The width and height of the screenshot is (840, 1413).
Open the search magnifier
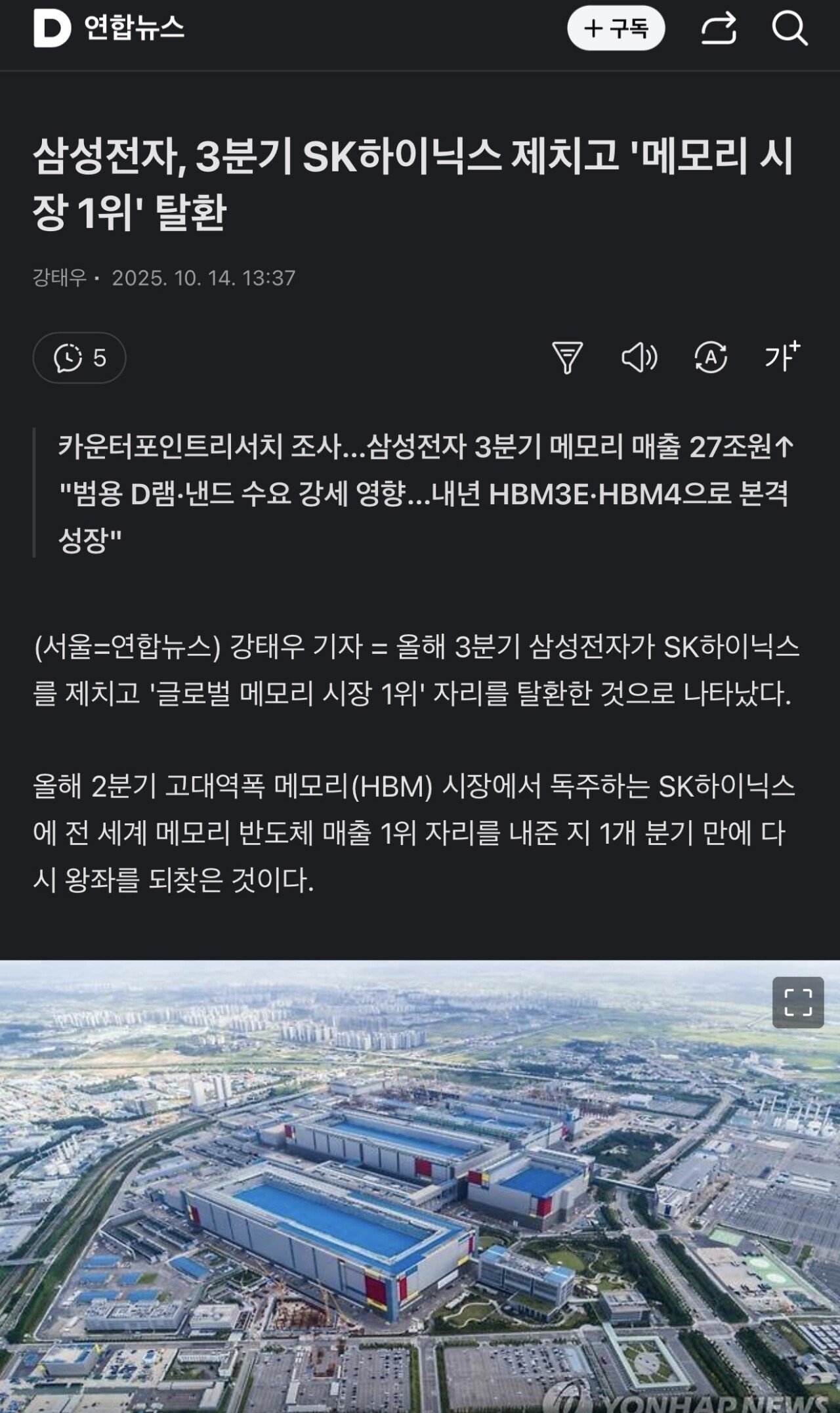pyautogui.click(x=789, y=29)
